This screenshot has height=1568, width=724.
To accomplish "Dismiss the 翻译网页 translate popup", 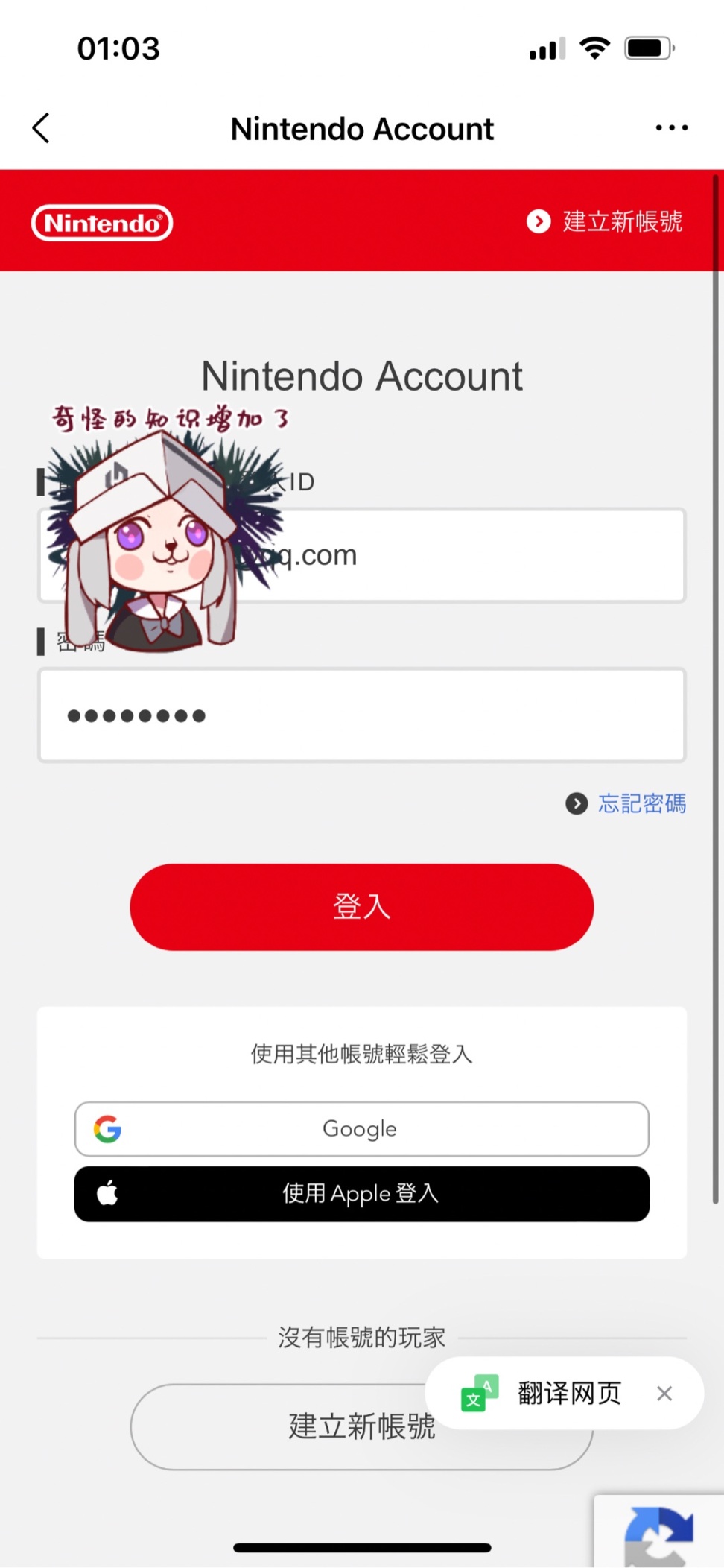I will click(x=664, y=1393).
